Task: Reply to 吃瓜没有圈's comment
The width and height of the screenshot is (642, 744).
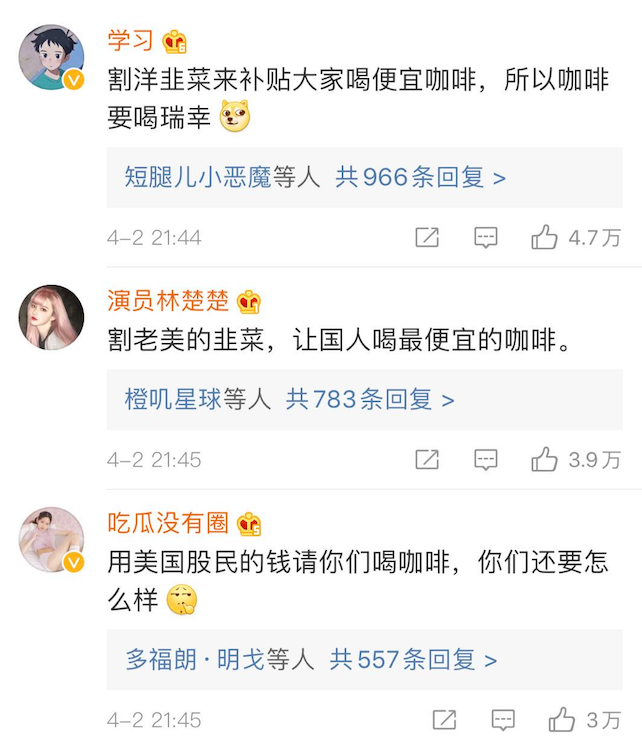Action: click(503, 720)
